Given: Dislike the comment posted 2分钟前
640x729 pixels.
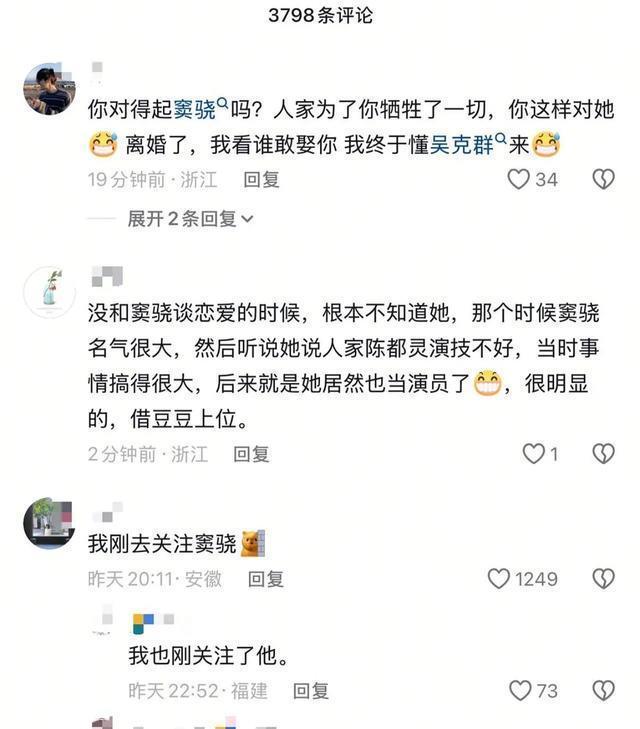Looking at the screenshot, I should [603, 454].
